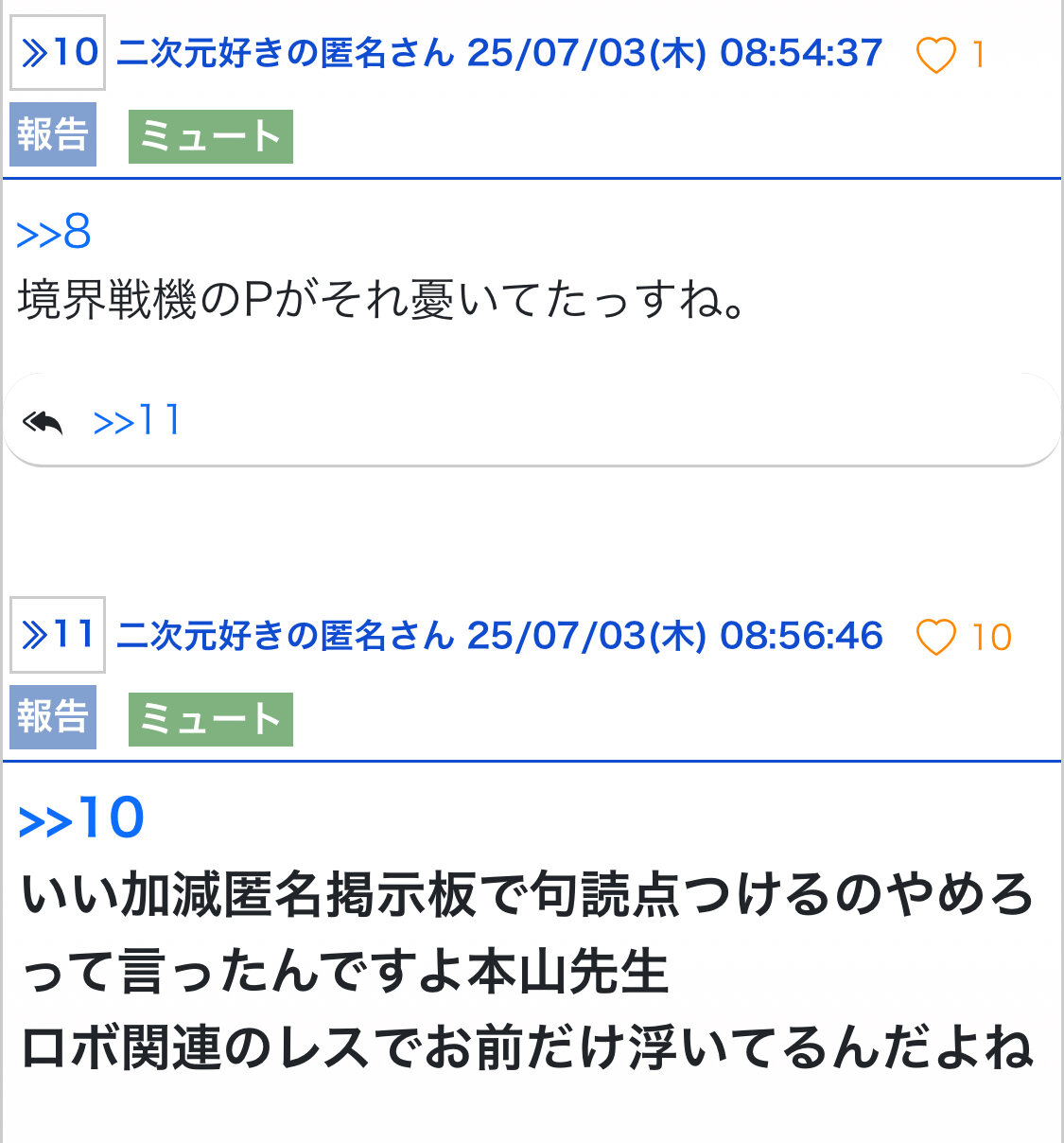Report post 10 using 報告
Image resolution: width=1064 pixels, height=1143 pixels.
click(53, 134)
